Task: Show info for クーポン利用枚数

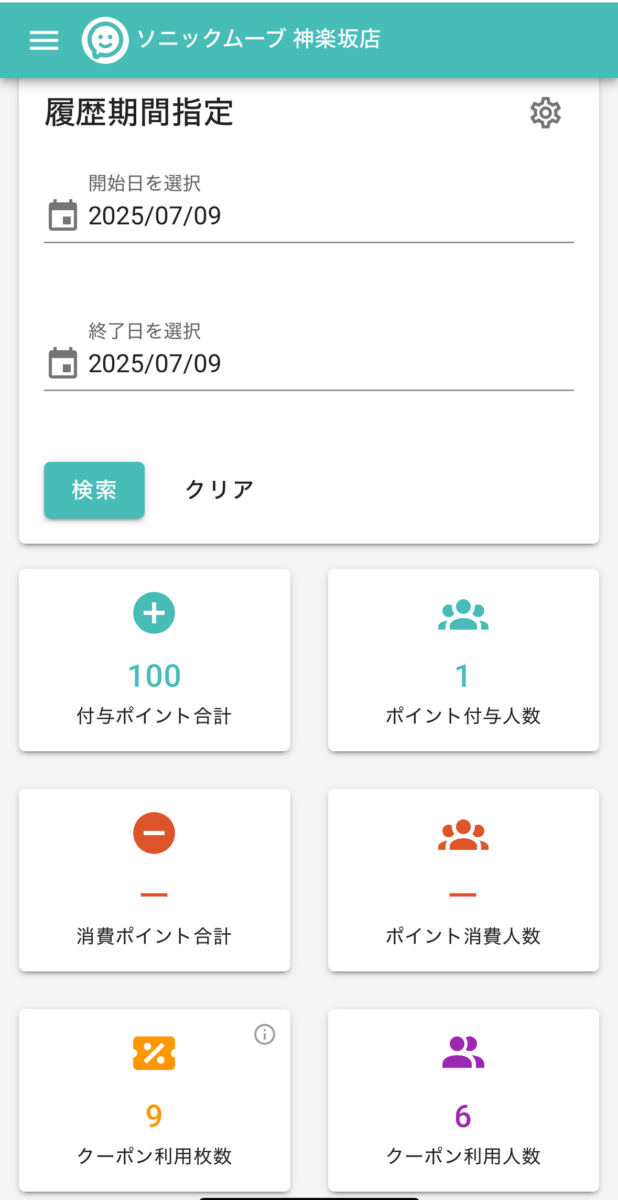Action: coord(264,1034)
